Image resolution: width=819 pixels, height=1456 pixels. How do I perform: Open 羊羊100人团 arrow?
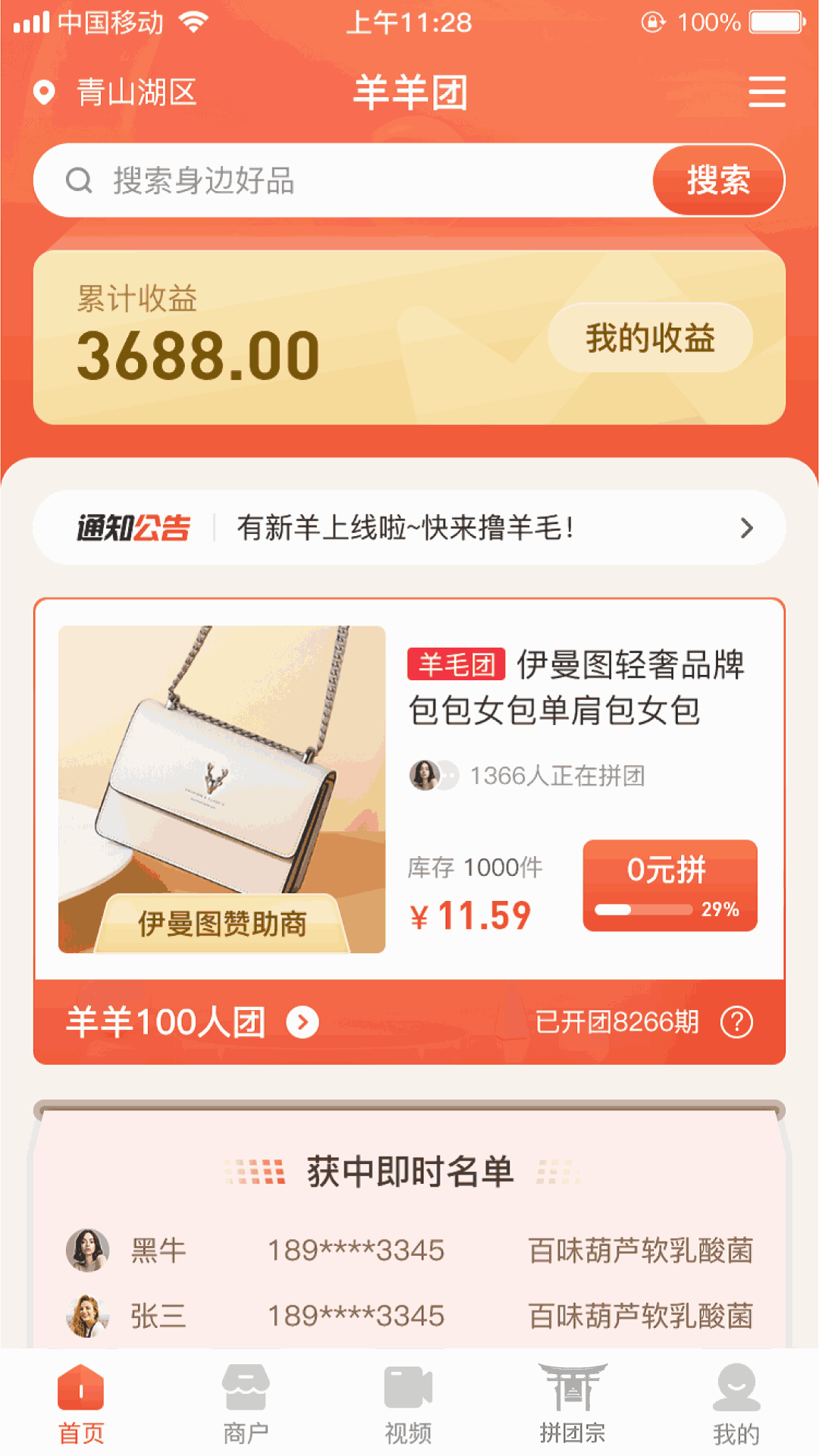tap(303, 1022)
